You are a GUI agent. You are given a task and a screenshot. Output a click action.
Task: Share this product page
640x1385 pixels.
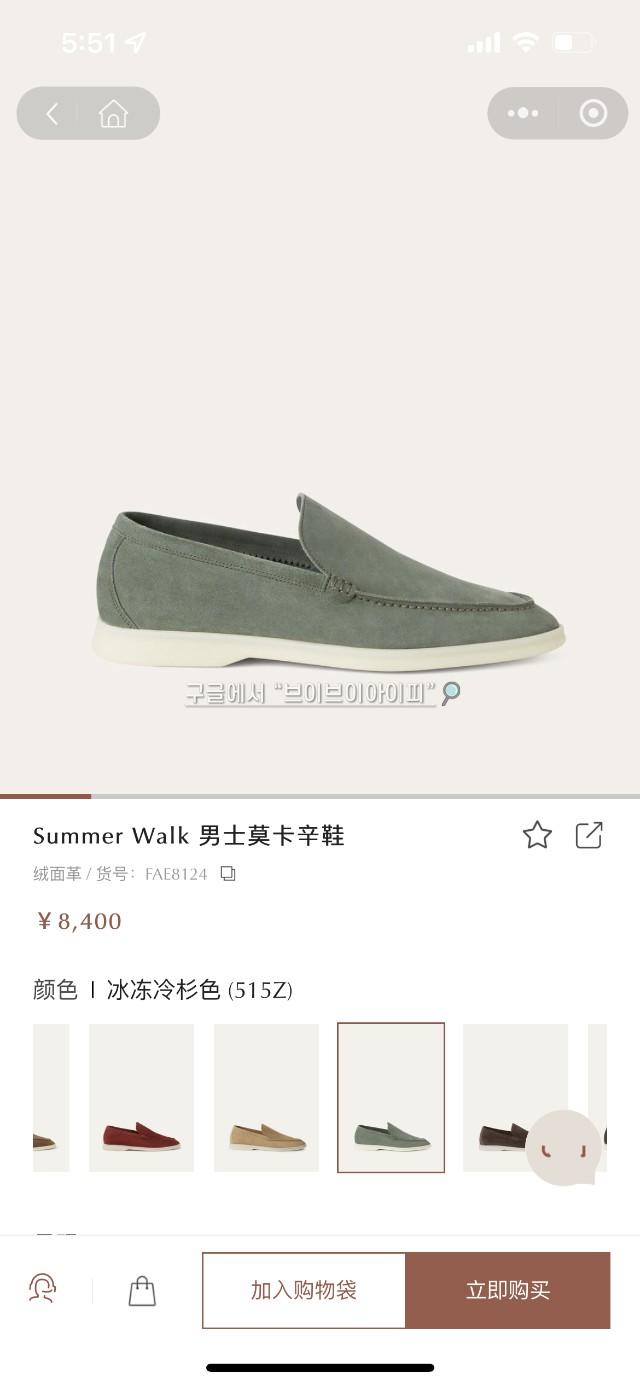pos(589,835)
